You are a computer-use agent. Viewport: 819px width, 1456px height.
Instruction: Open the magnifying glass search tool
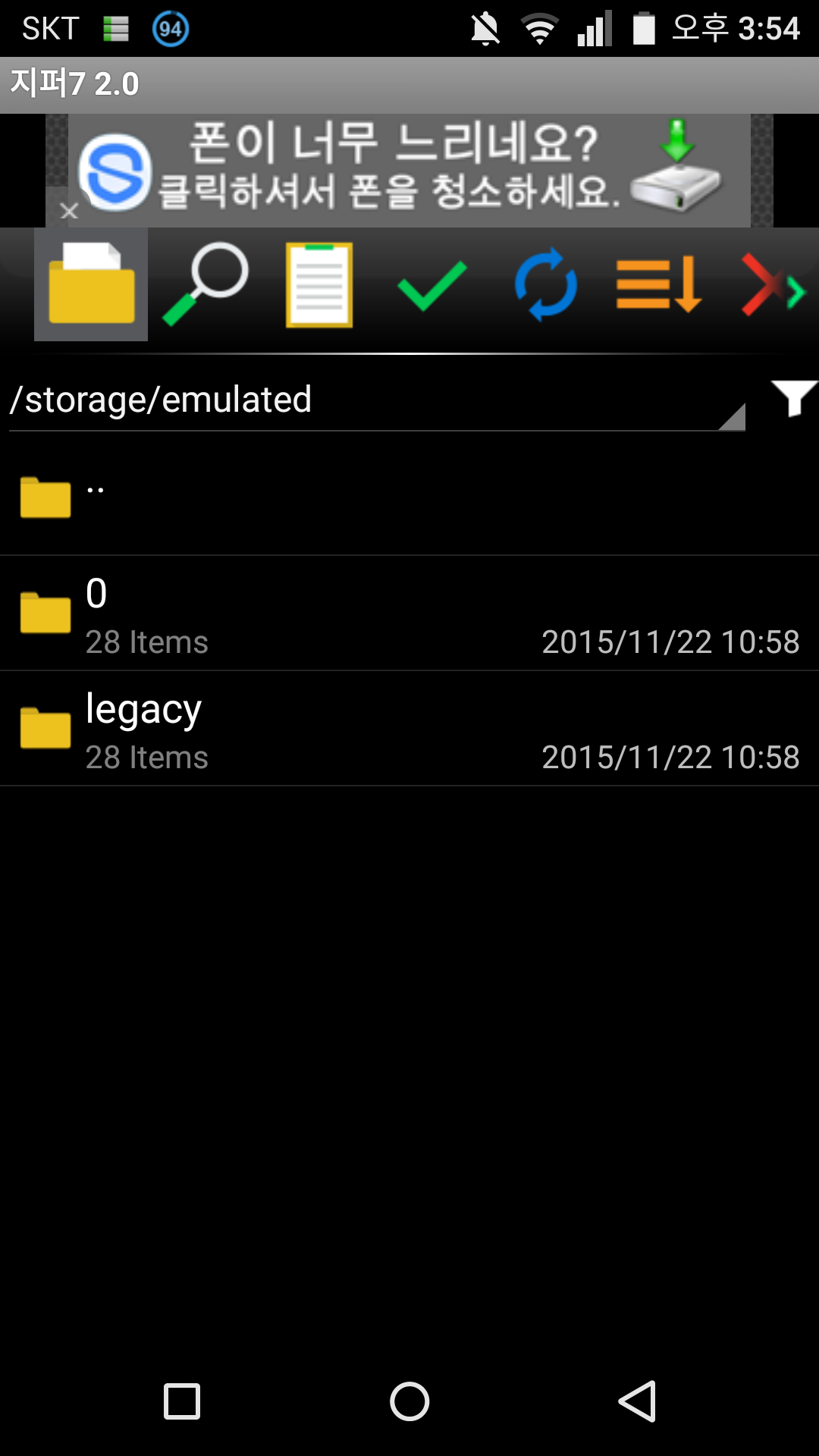pyautogui.click(x=205, y=284)
